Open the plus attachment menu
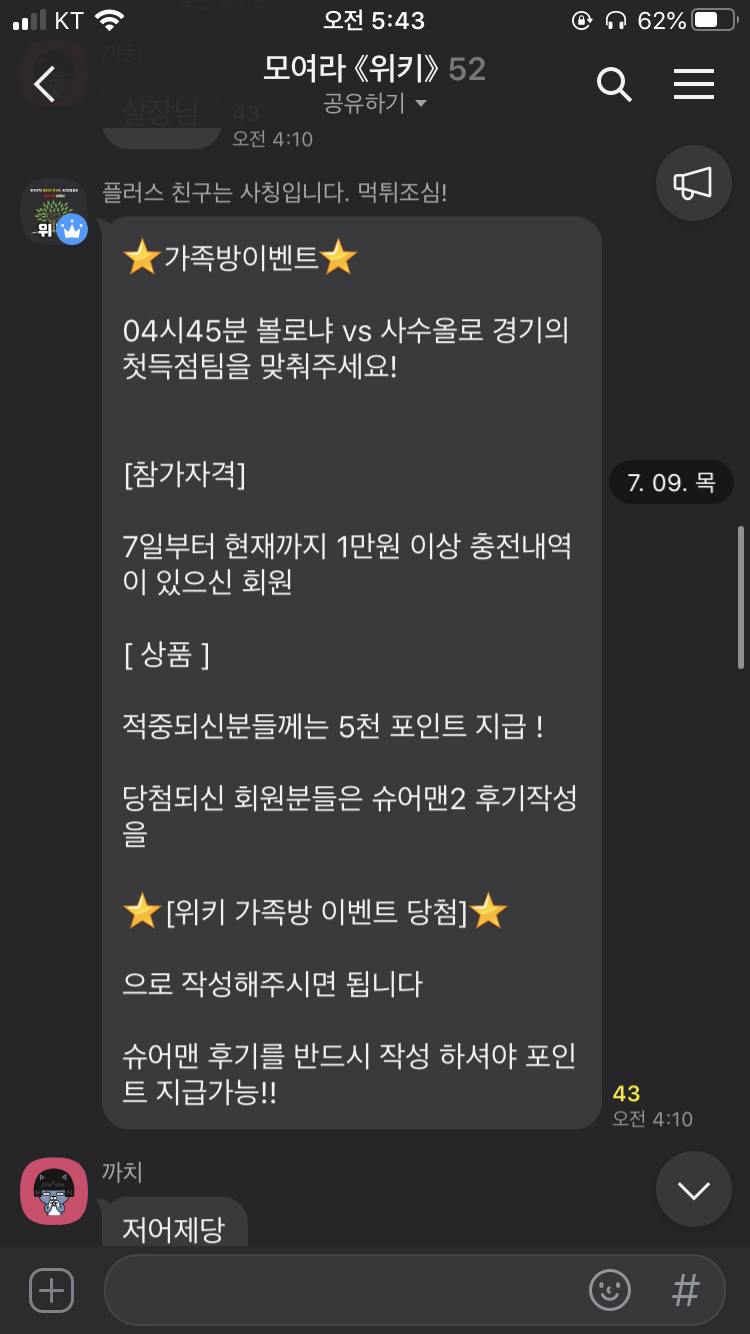The width and height of the screenshot is (750, 1334). [x=52, y=1289]
